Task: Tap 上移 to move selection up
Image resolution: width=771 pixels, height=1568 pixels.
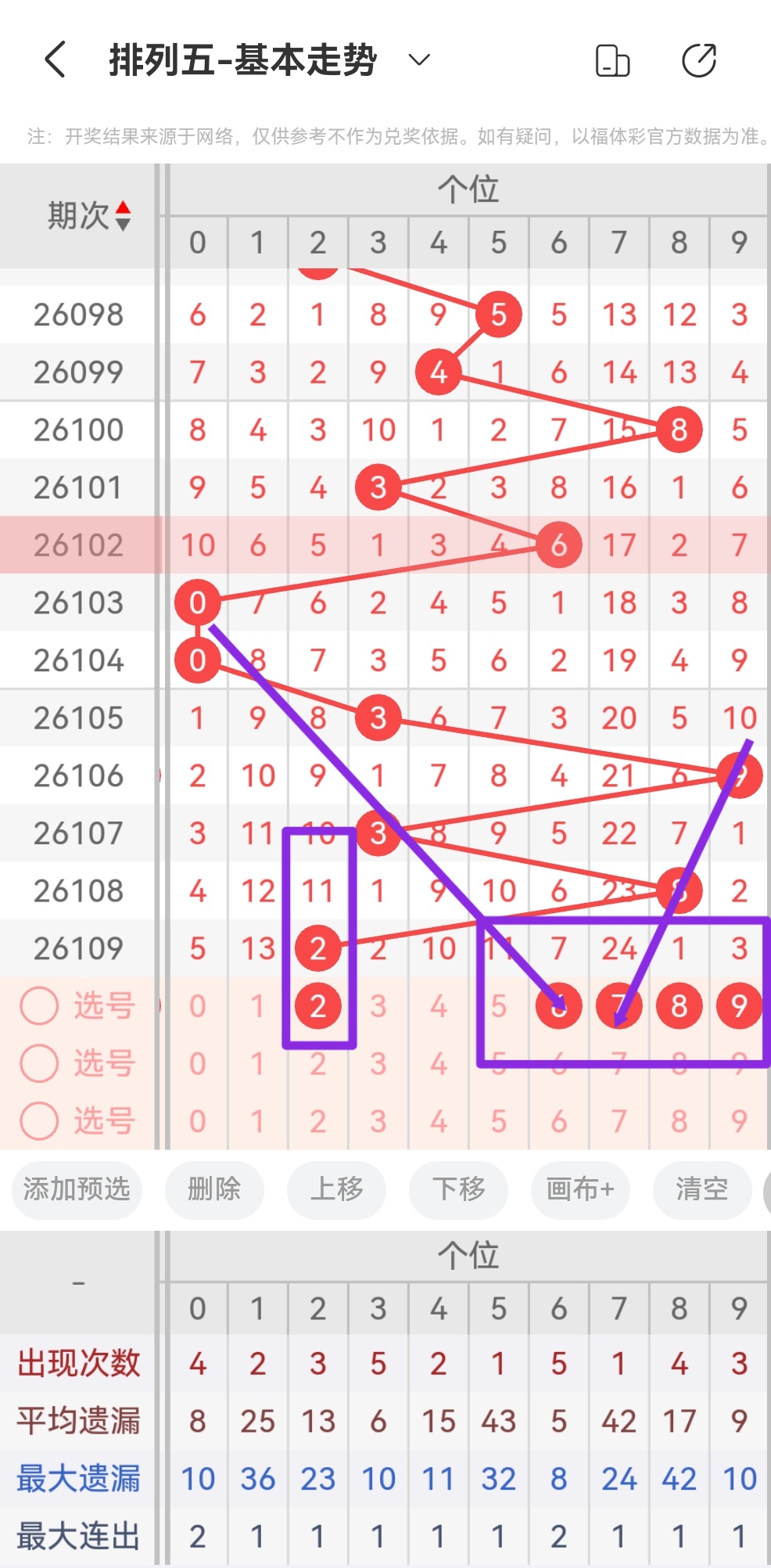Action: 337,1189
